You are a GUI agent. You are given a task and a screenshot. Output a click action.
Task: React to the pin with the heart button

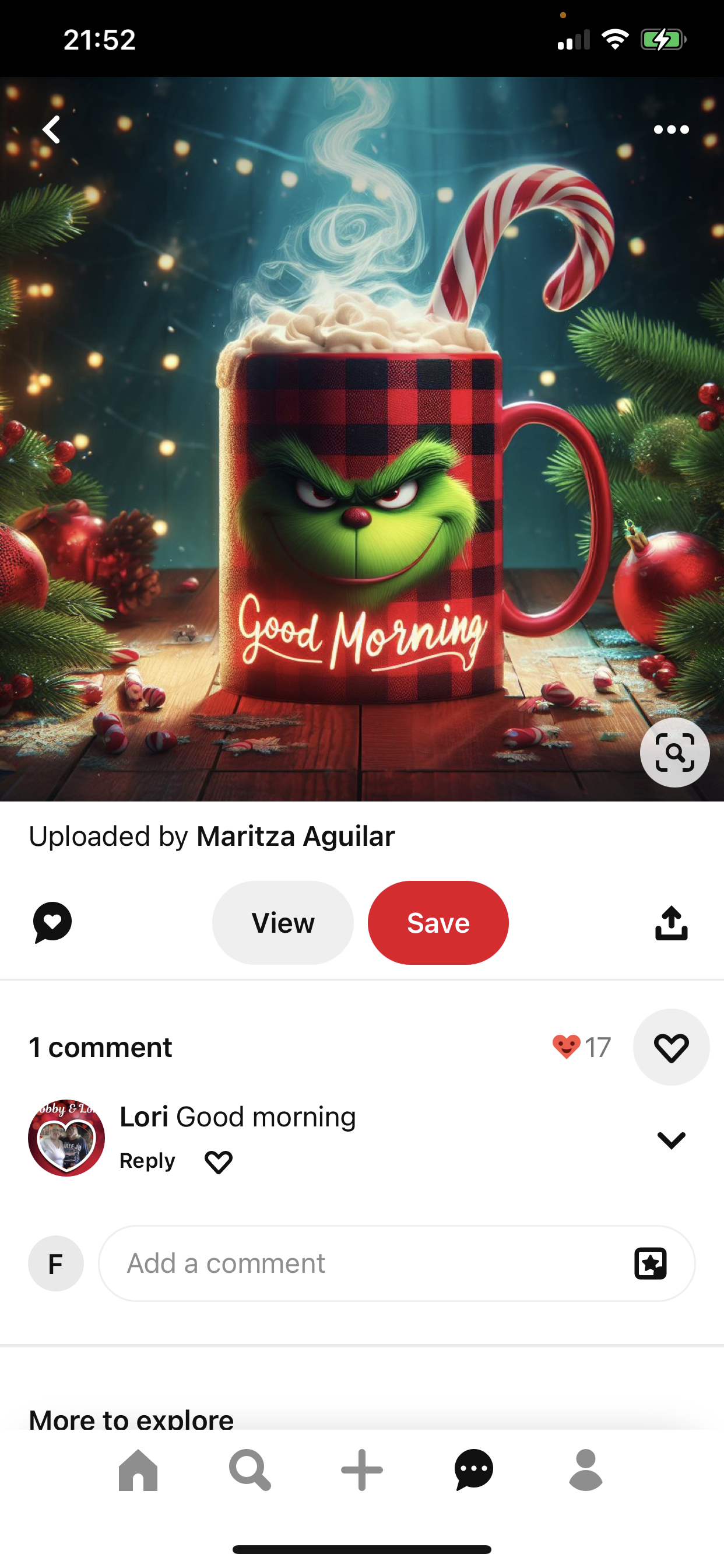point(670,1047)
